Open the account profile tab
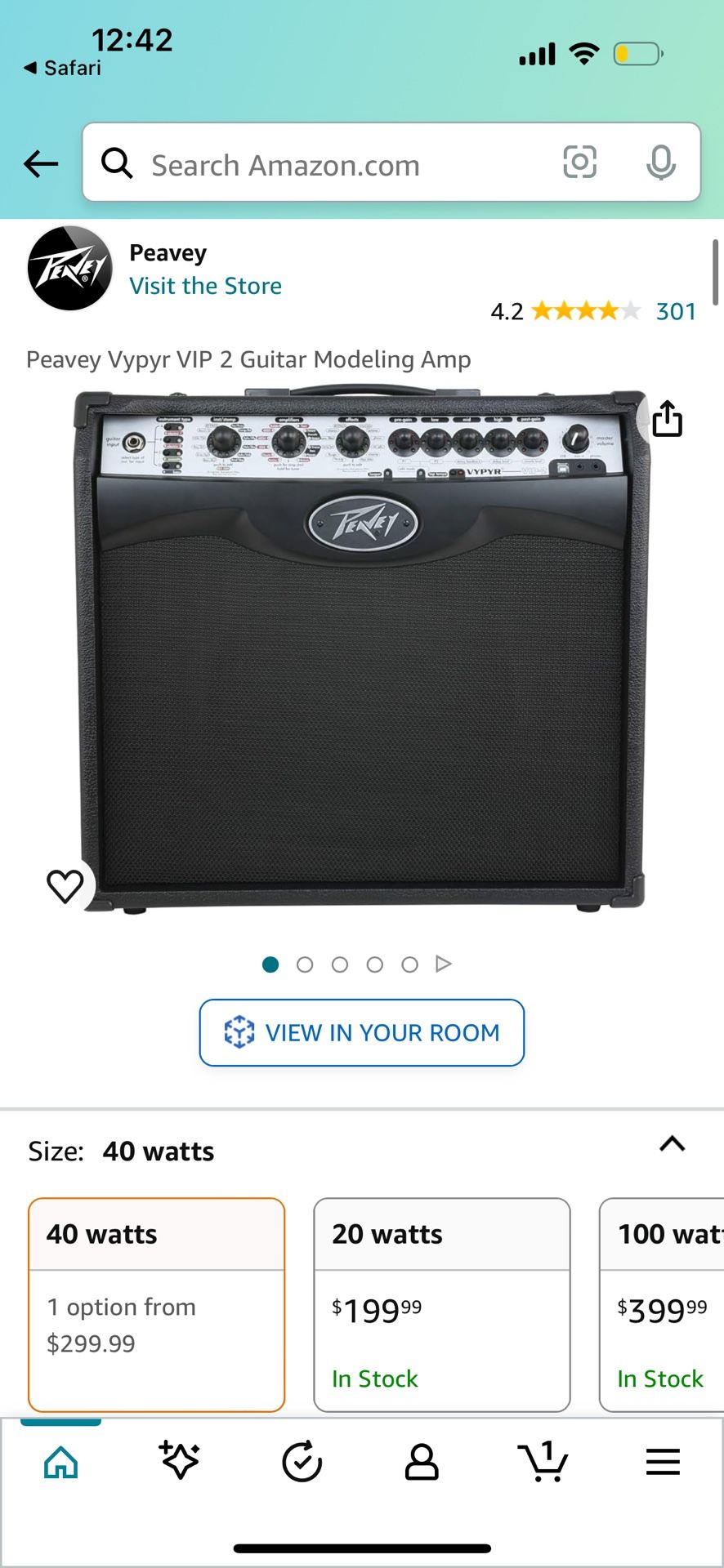The image size is (724, 1568). click(422, 1462)
